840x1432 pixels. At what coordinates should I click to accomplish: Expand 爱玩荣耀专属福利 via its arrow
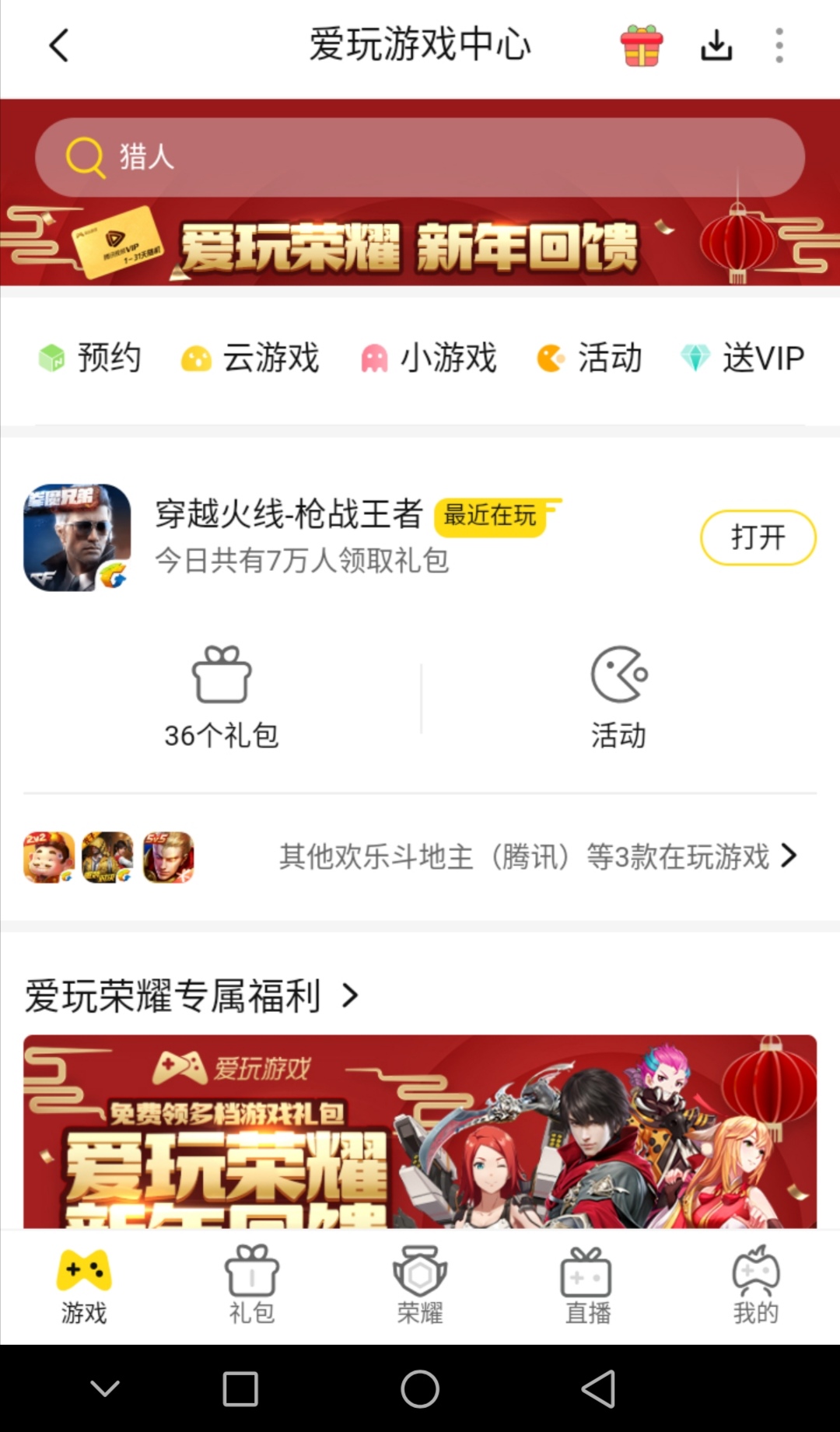(x=351, y=996)
